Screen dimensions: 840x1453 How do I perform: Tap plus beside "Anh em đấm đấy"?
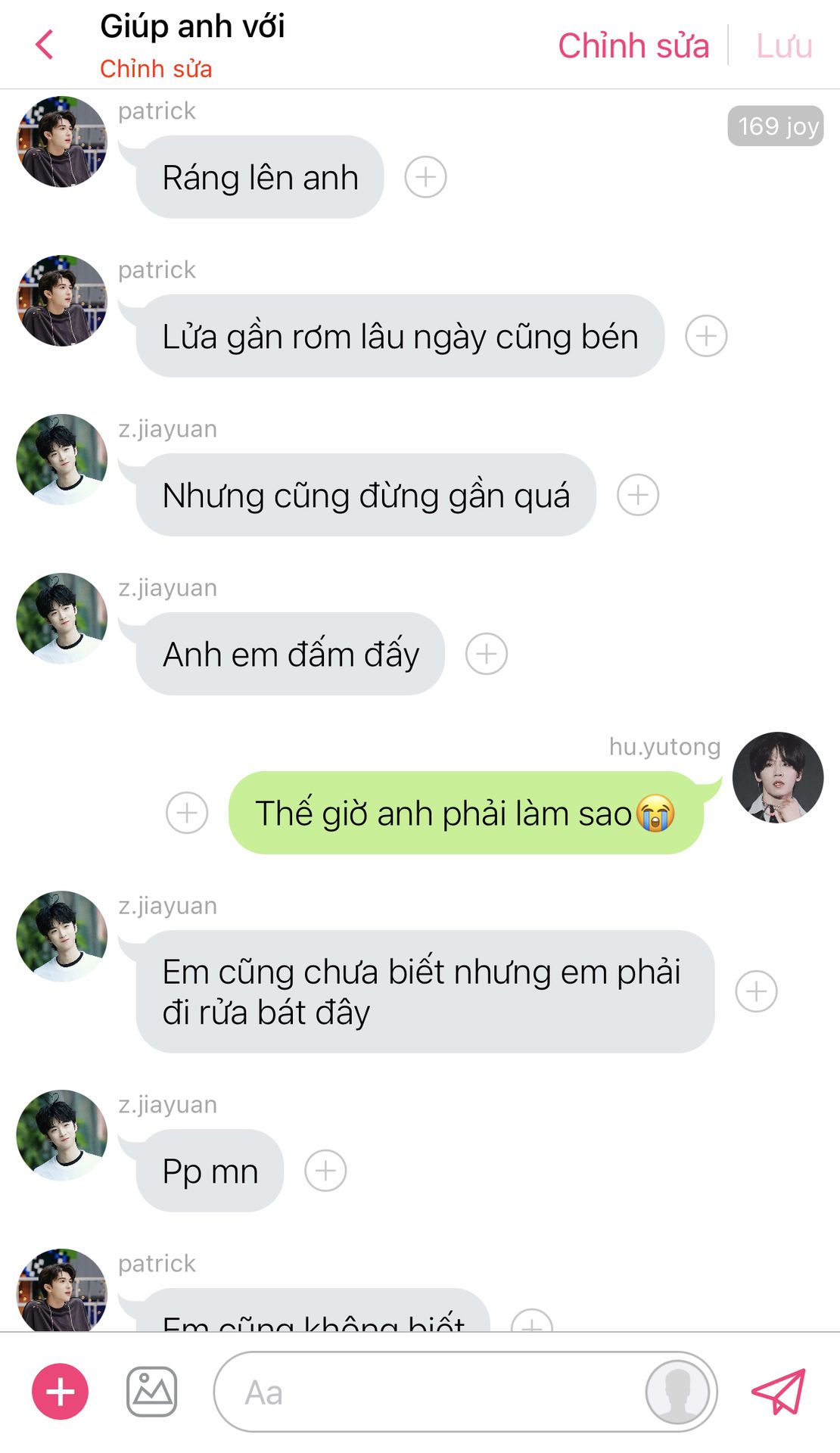click(486, 654)
